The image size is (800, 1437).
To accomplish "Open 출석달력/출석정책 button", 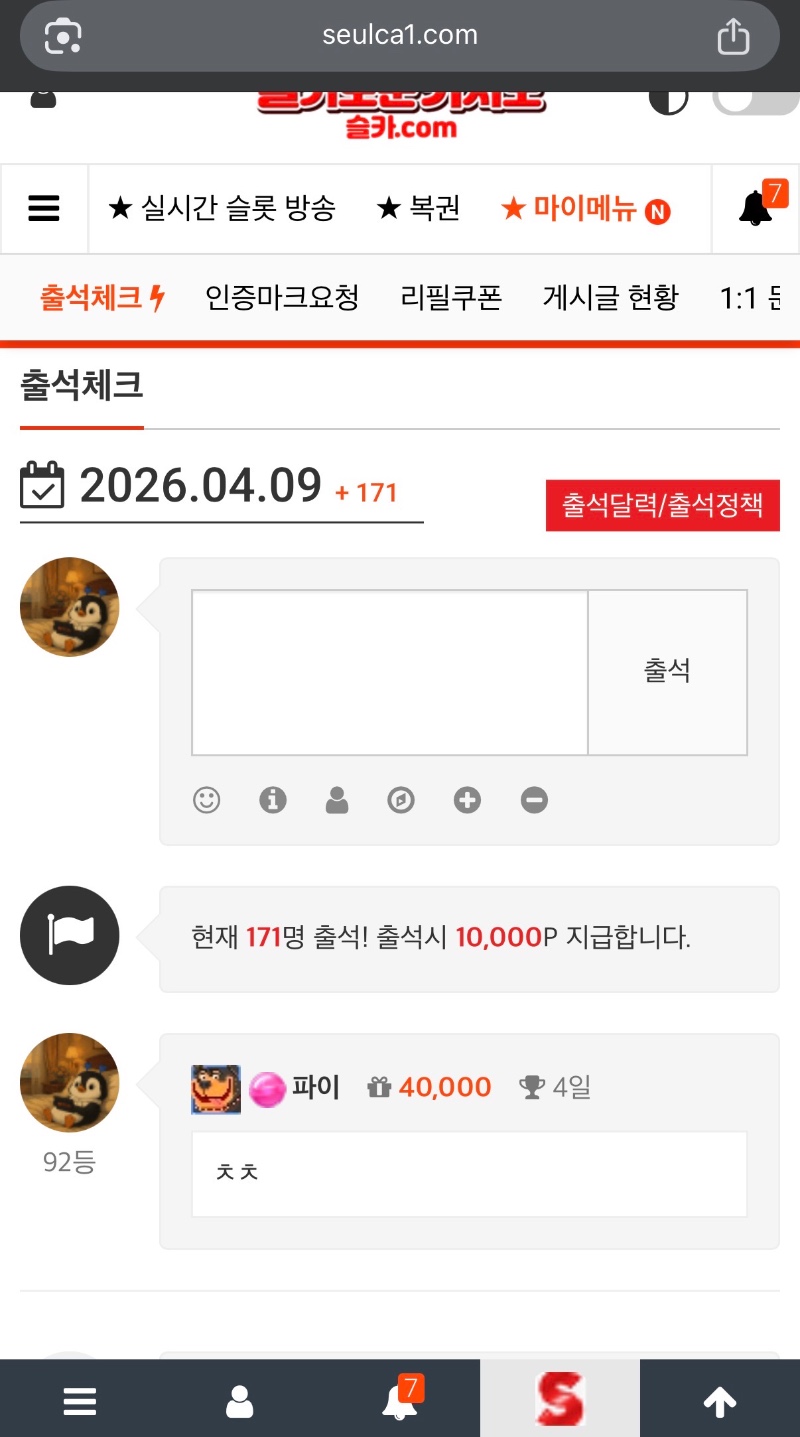I will click(x=662, y=505).
